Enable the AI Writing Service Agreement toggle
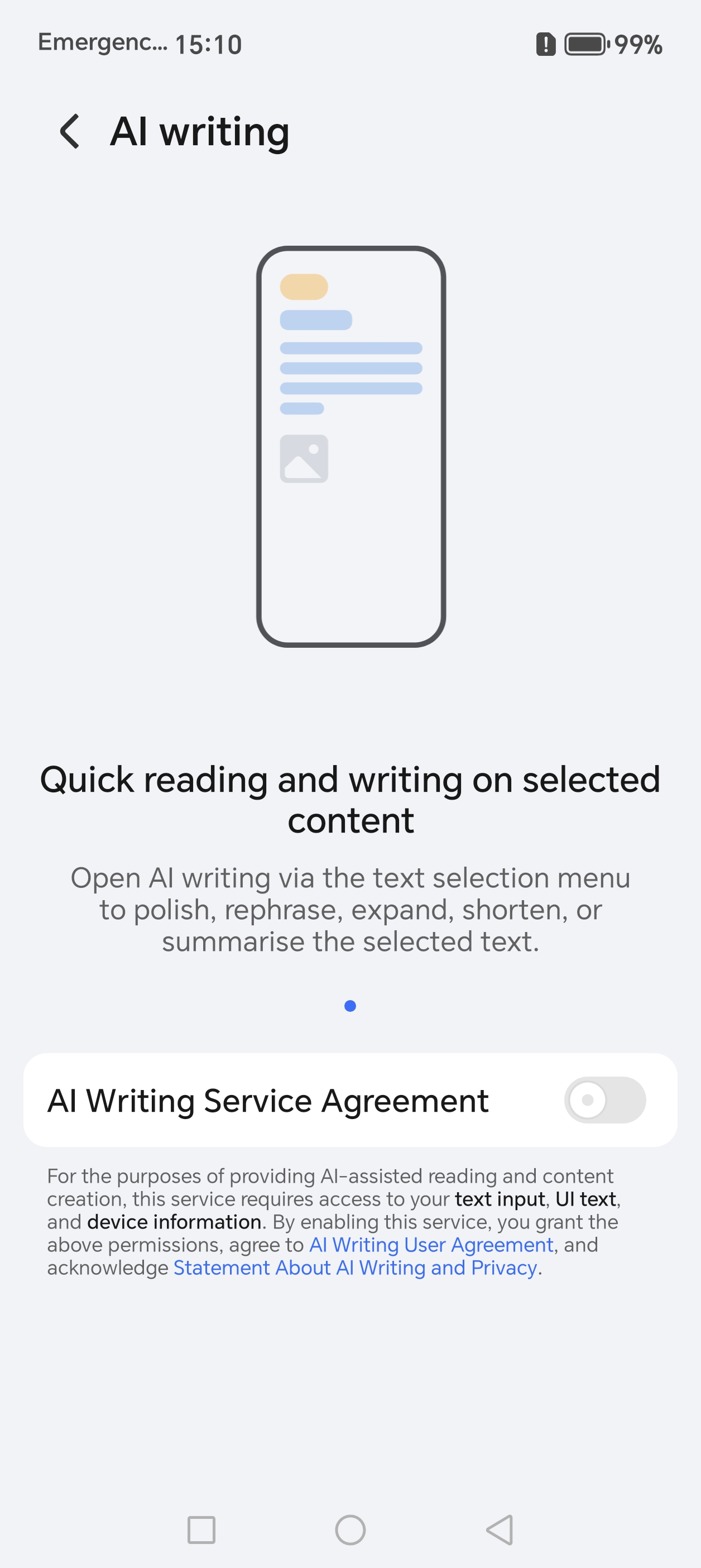This screenshot has width=701, height=1568. 604,1100
